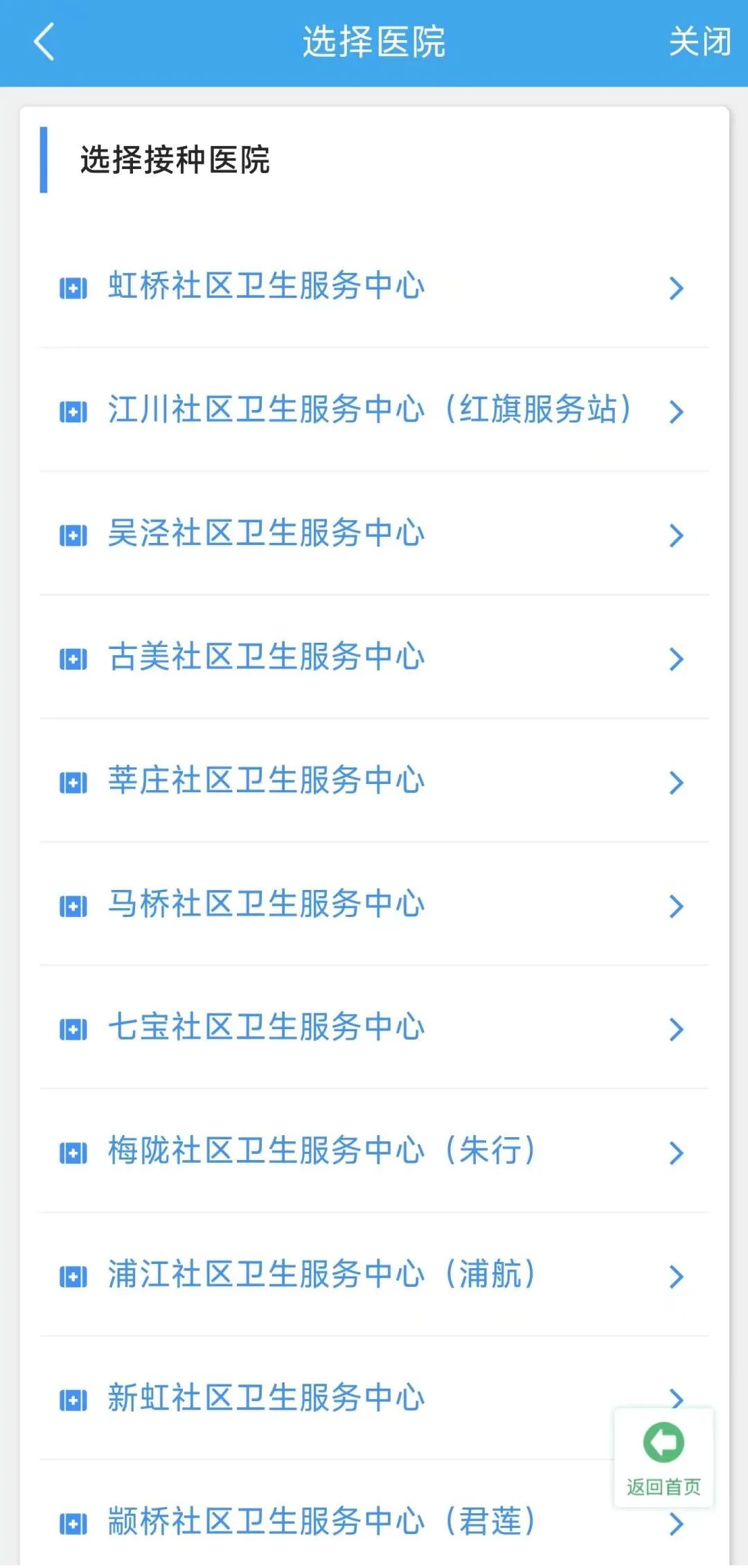Choose 浦江社区卫生服务中心（浦航）
Viewport: 748px width, 1568px height.
(x=322, y=1275)
